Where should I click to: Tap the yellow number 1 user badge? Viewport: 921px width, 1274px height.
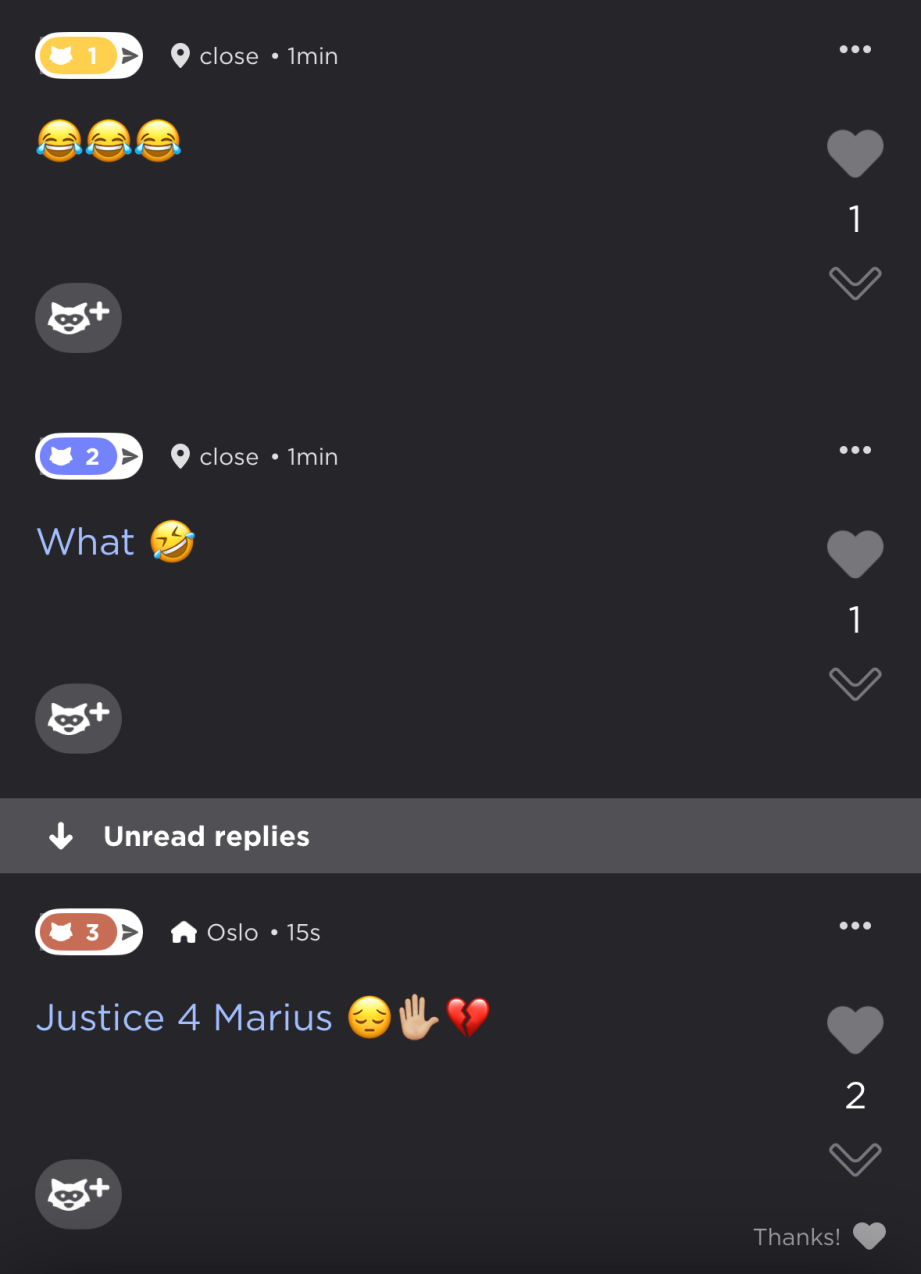[89, 56]
